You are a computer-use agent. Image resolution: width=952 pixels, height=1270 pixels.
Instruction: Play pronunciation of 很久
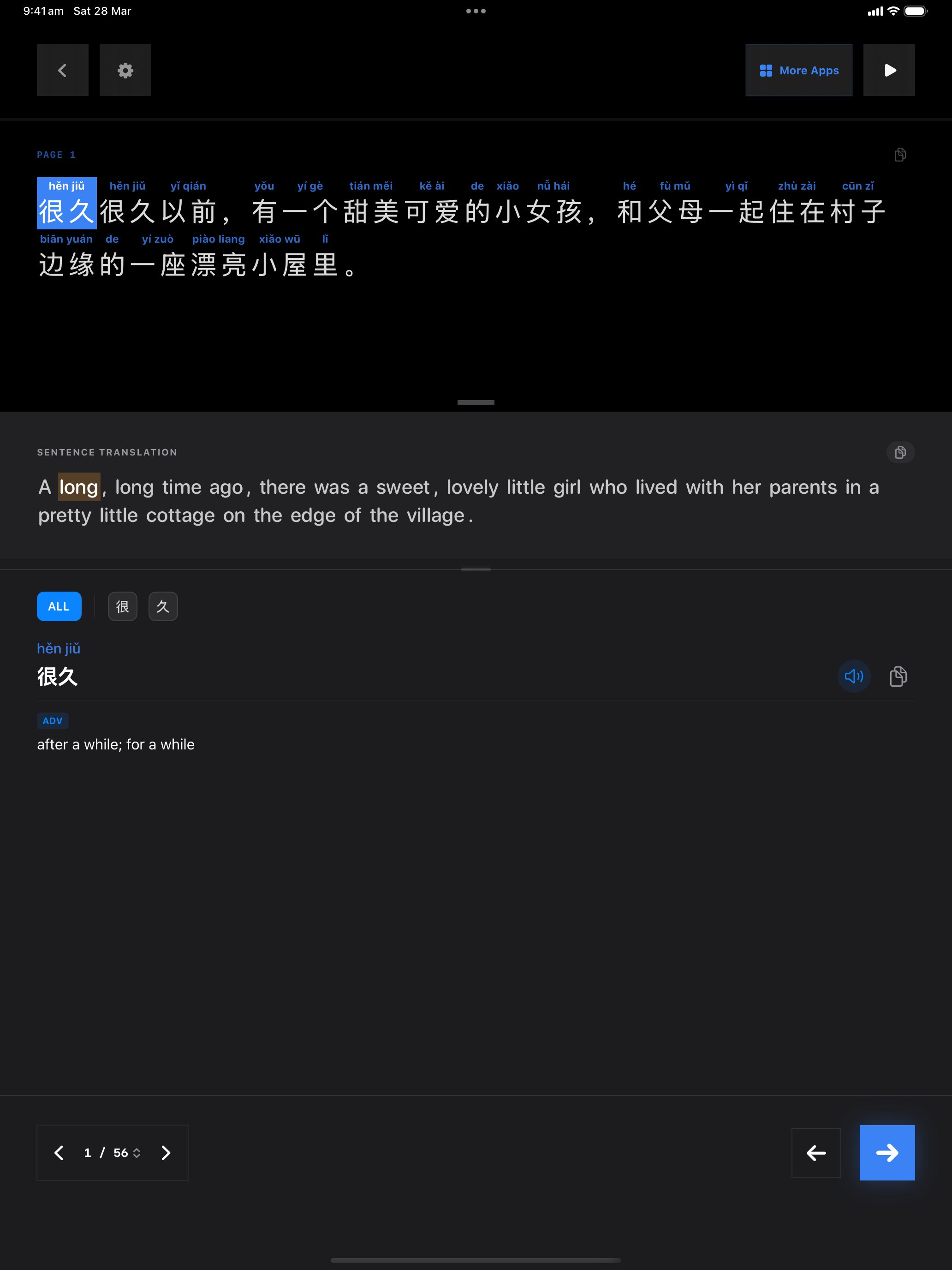click(x=853, y=676)
